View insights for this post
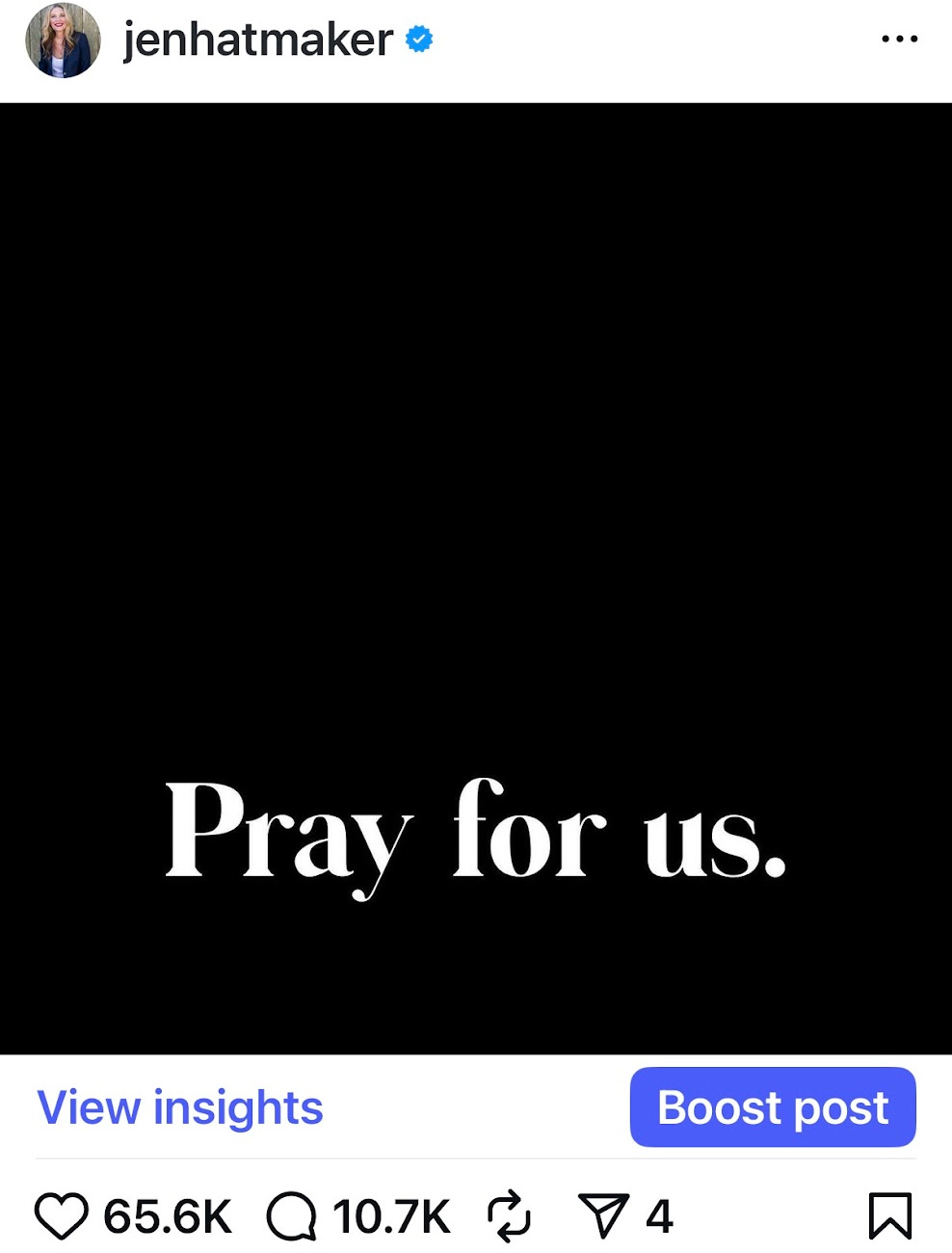 [180, 1107]
